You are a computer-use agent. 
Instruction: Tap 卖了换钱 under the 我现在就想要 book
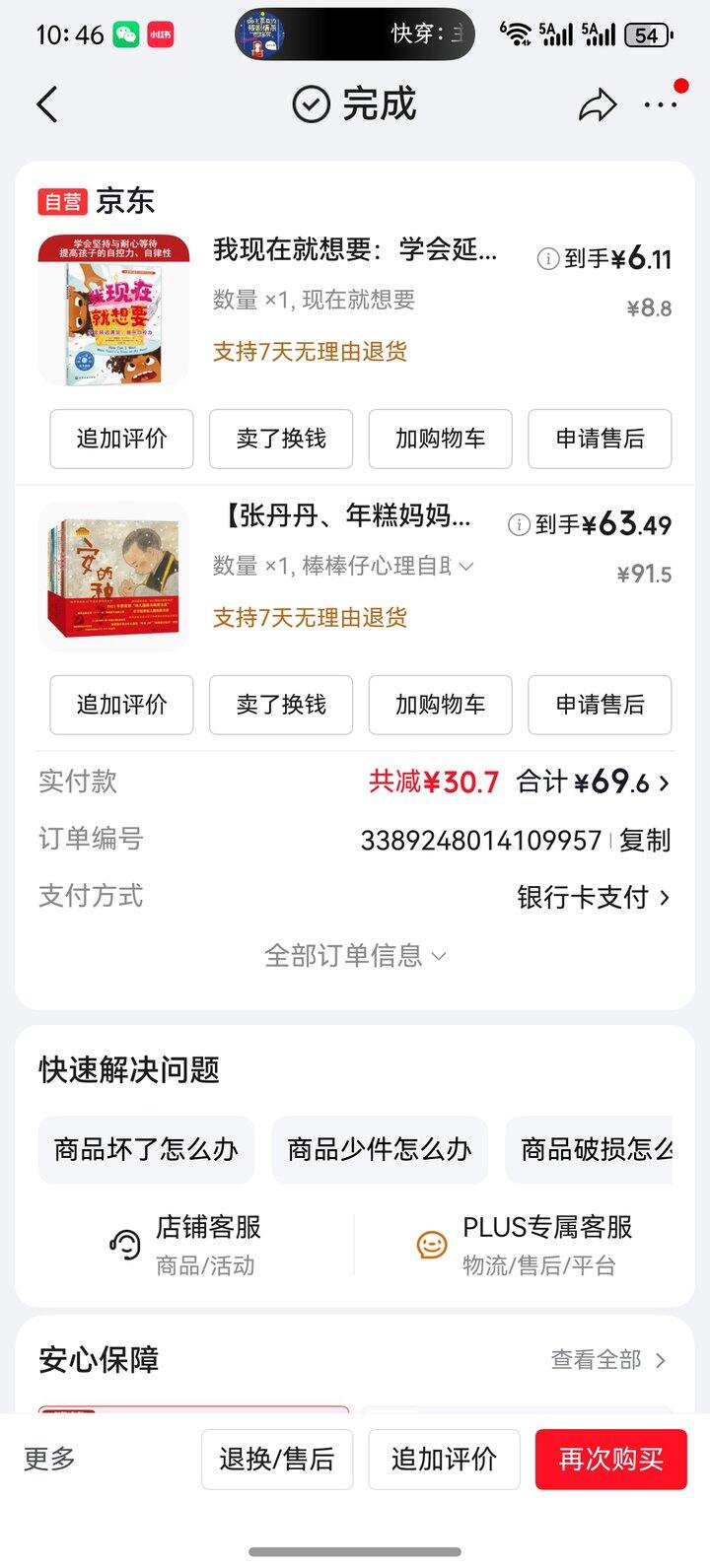pyautogui.click(x=281, y=439)
